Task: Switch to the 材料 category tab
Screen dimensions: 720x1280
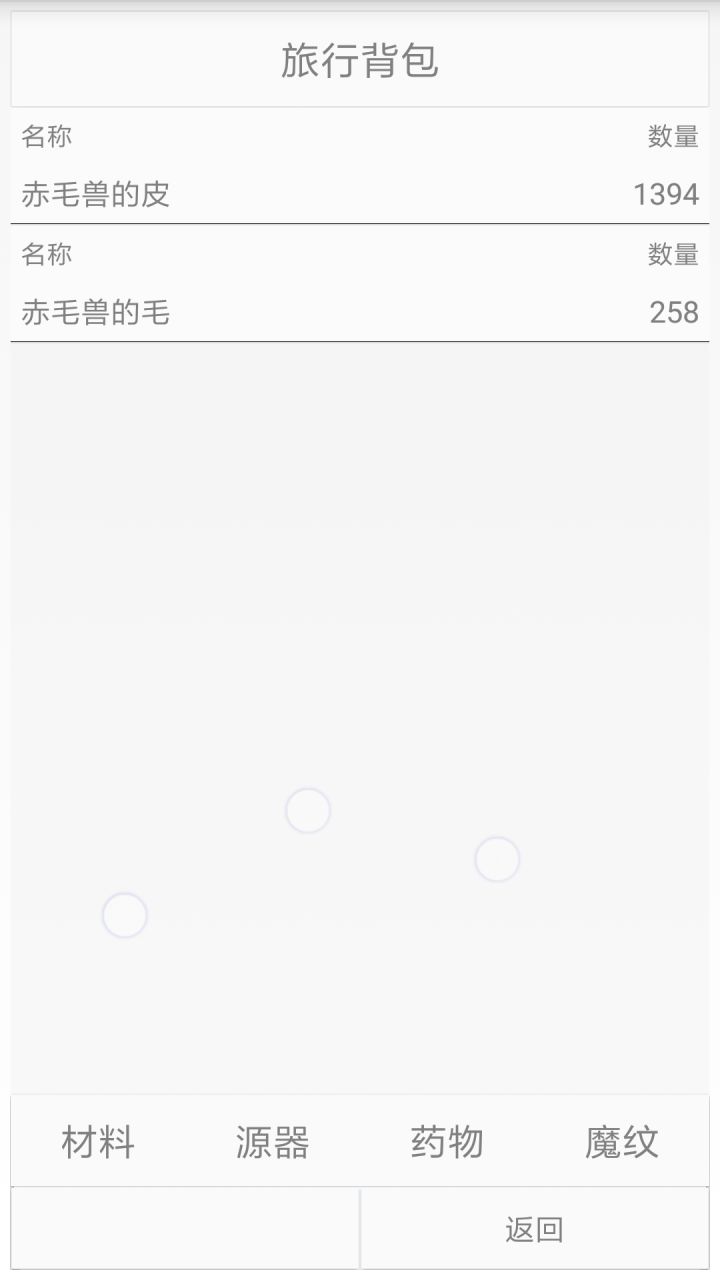Action: (98, 1141)
